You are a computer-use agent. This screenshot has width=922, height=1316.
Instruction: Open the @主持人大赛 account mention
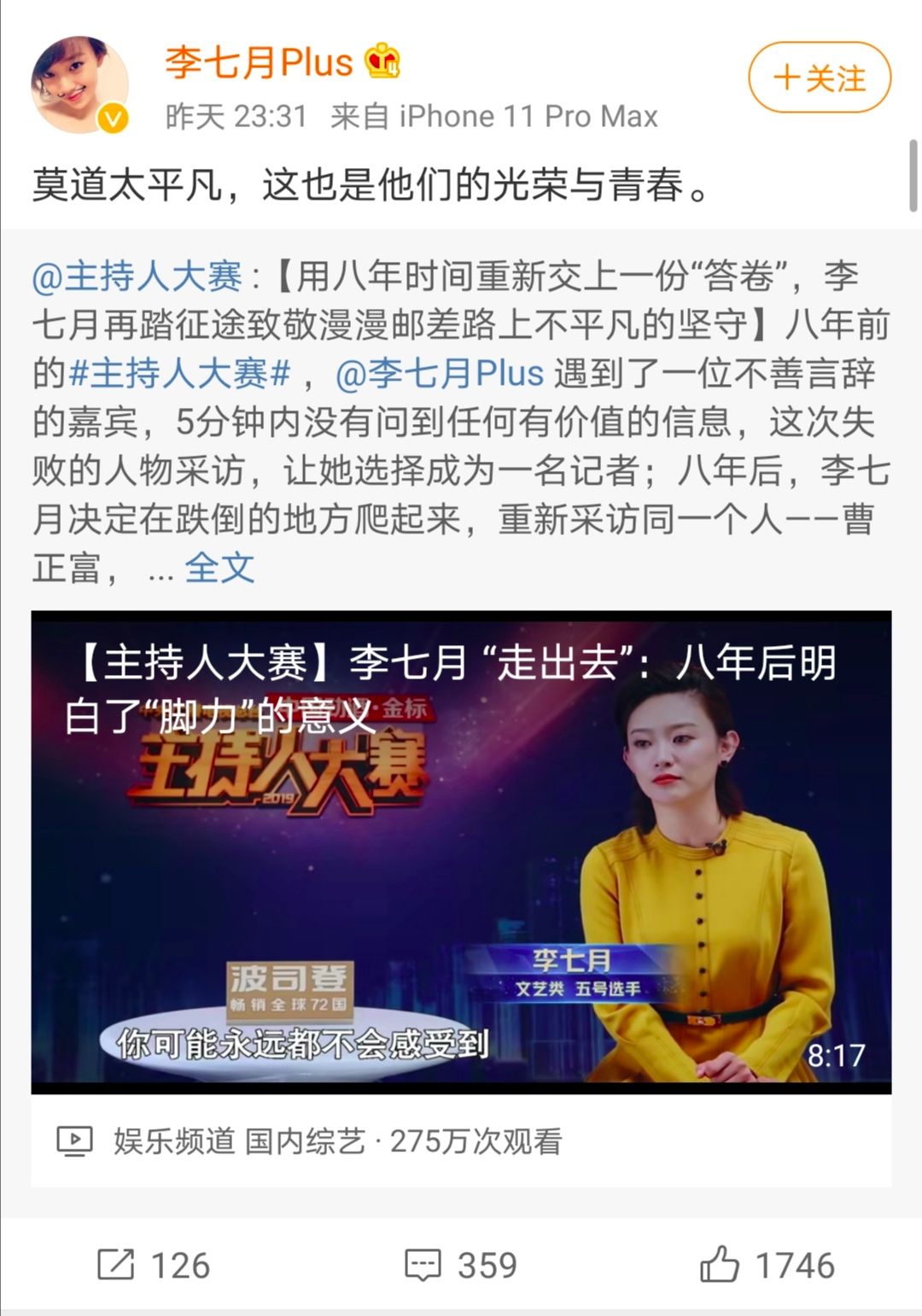137,276
